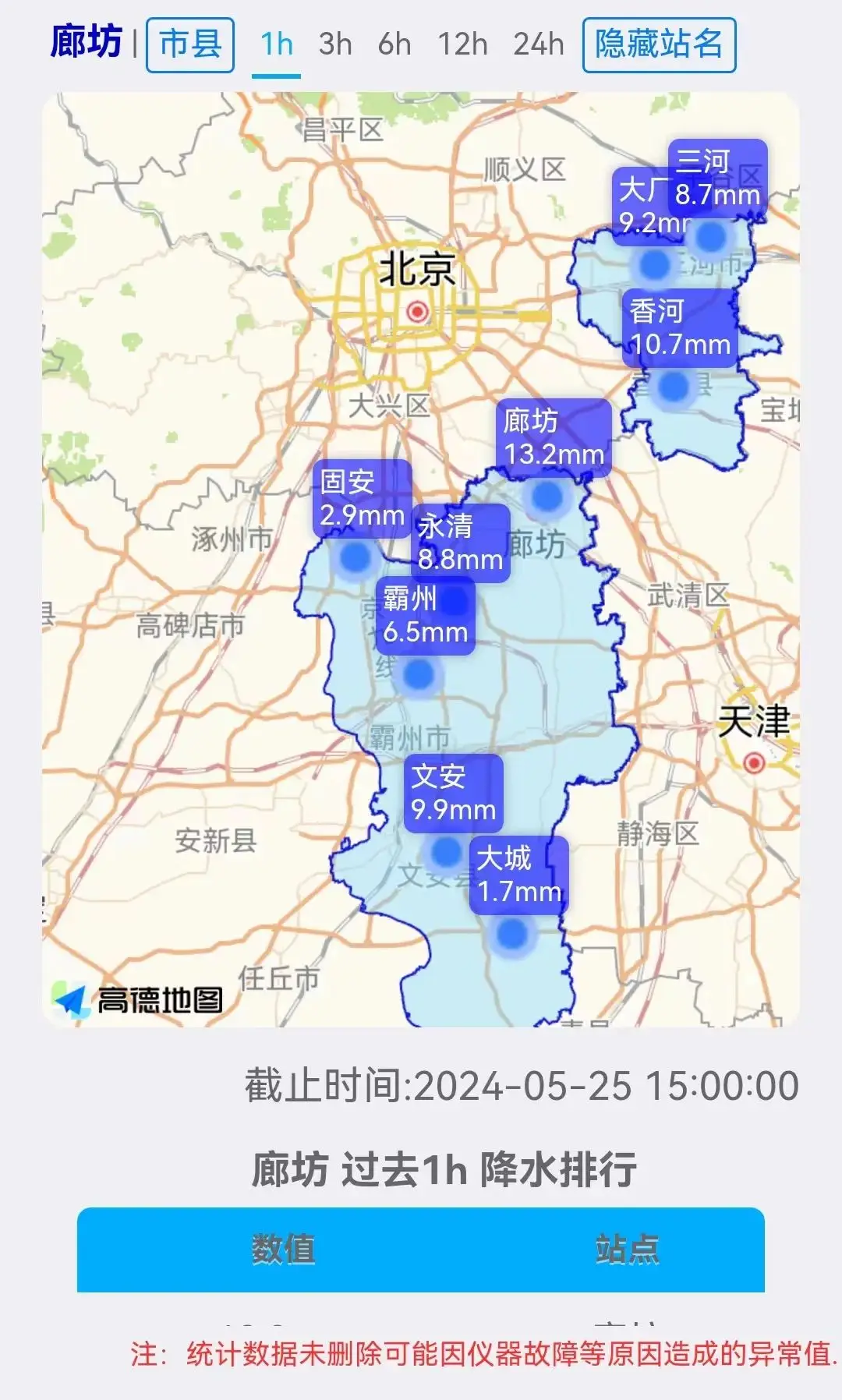Toggle the 市县 display mode
Screen dimensions: 842x1400
[189, 44]
